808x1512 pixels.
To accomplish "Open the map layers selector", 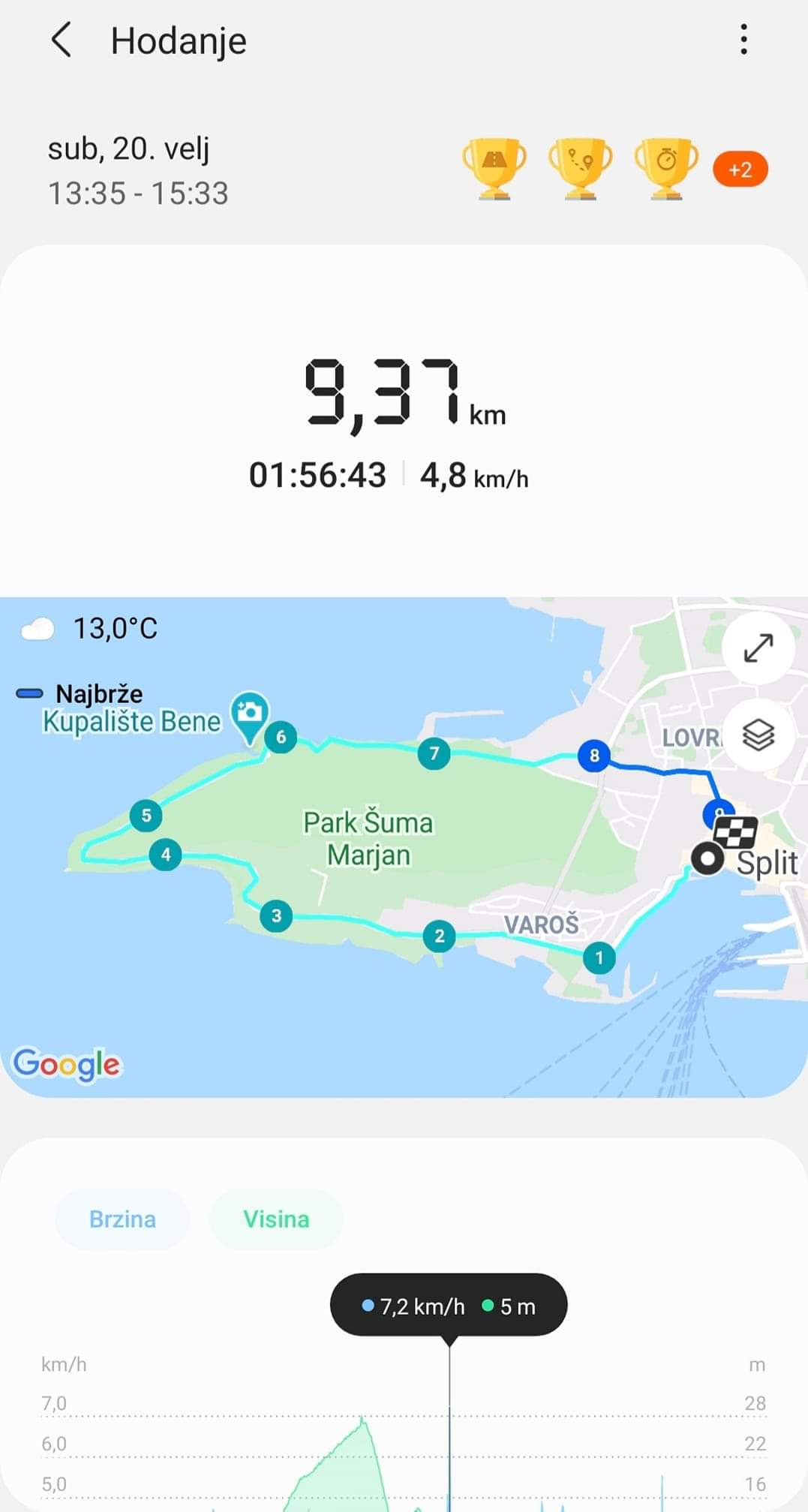I will tap(758, 735).
